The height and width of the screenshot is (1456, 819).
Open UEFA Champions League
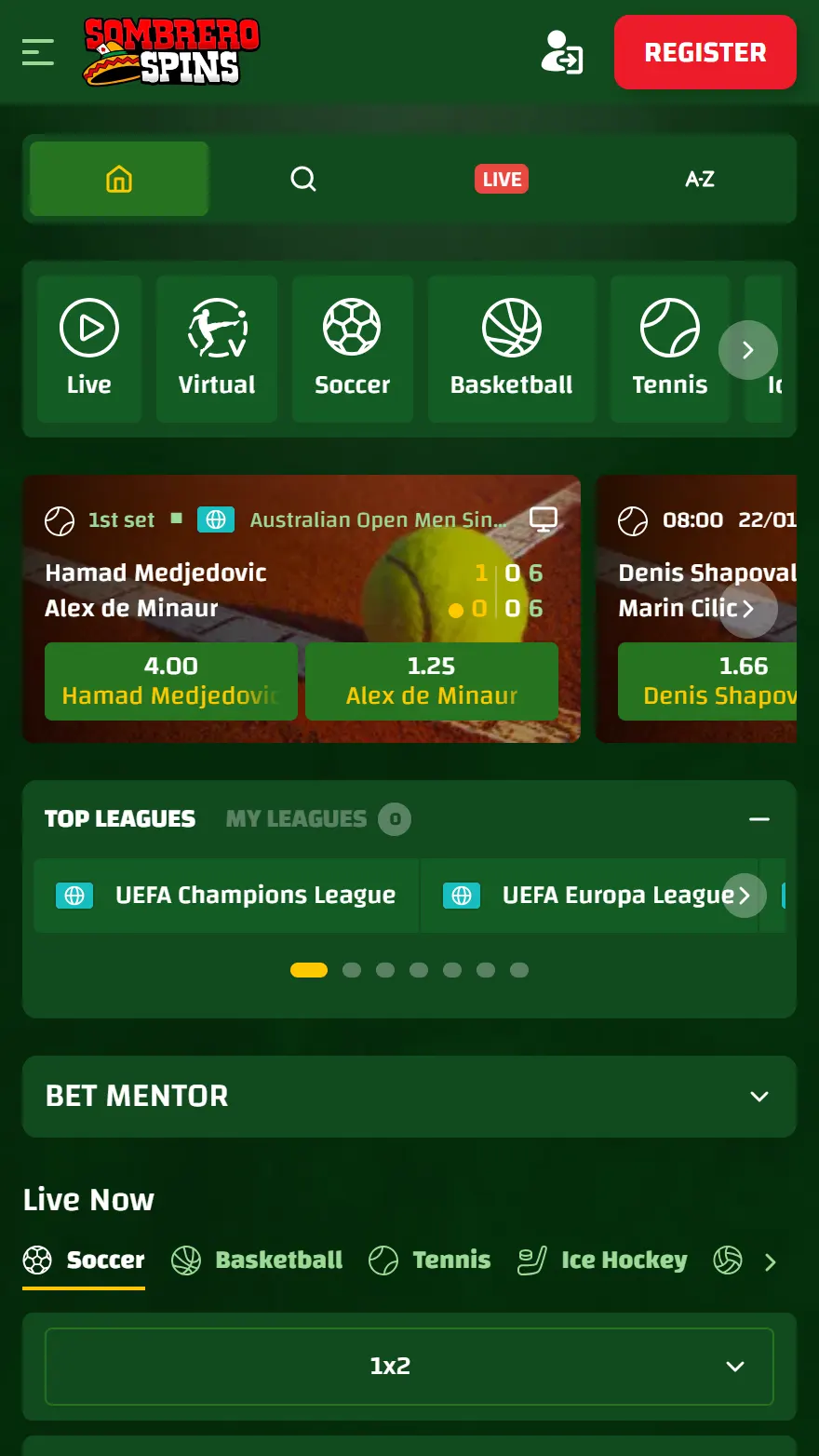[227, 896]
